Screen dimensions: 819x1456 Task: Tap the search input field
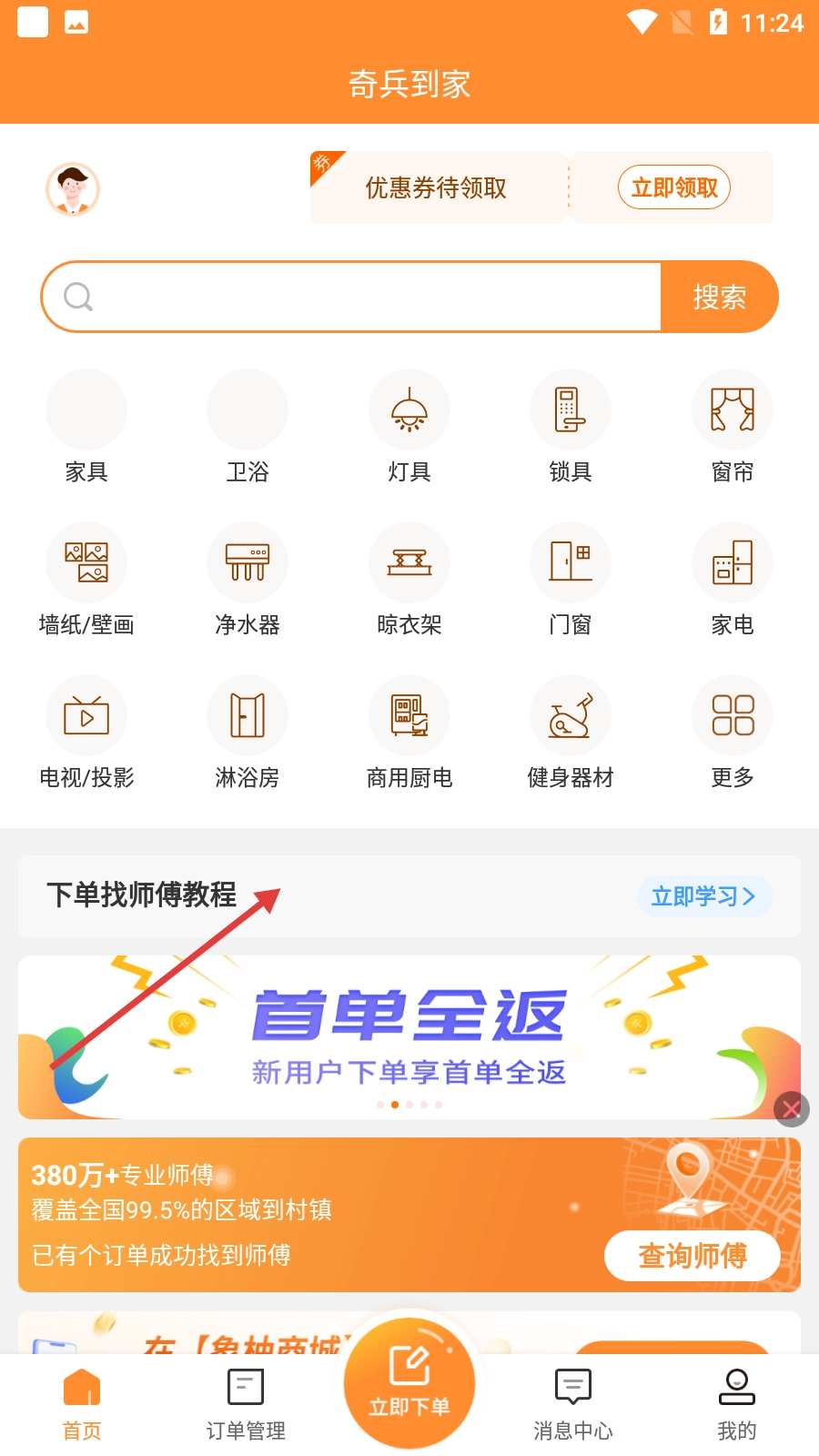(351, 297)
